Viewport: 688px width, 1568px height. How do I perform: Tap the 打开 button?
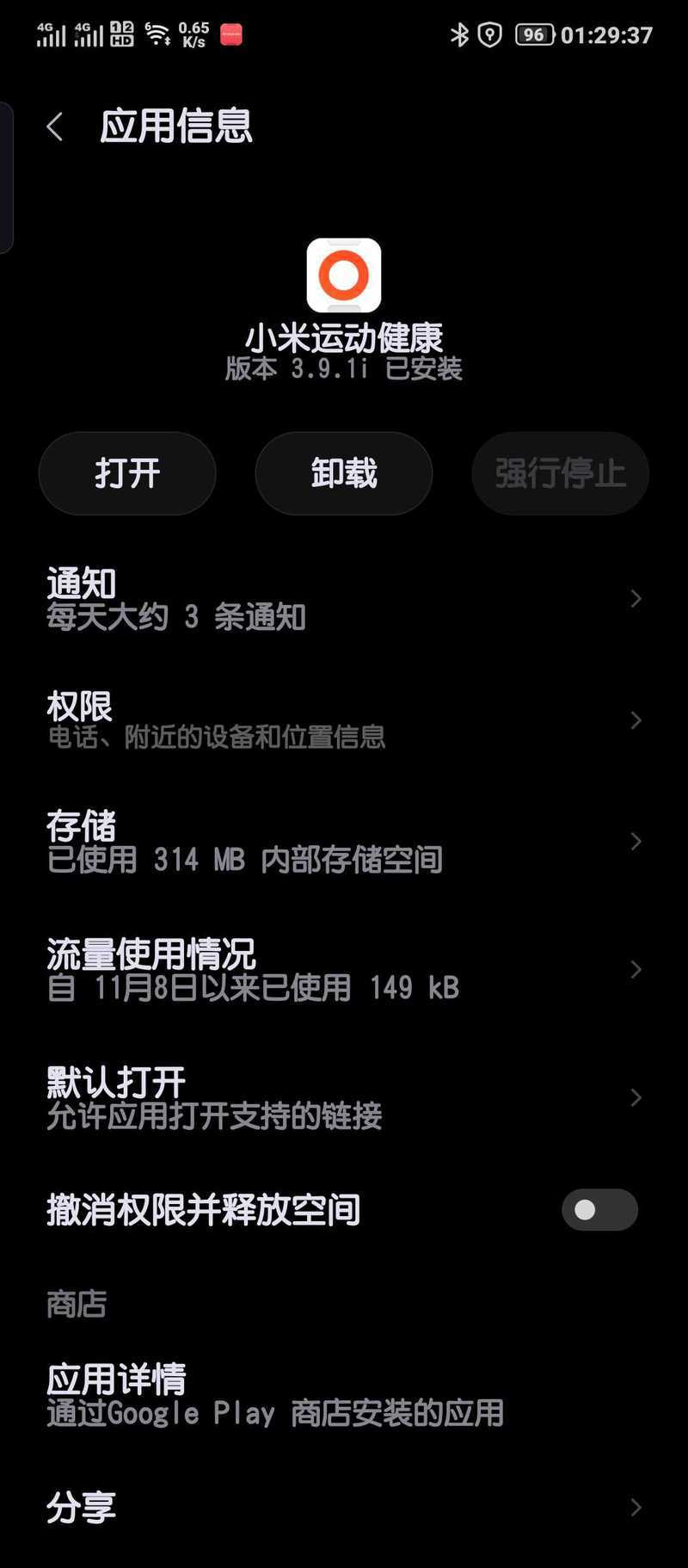pos(127,473)
